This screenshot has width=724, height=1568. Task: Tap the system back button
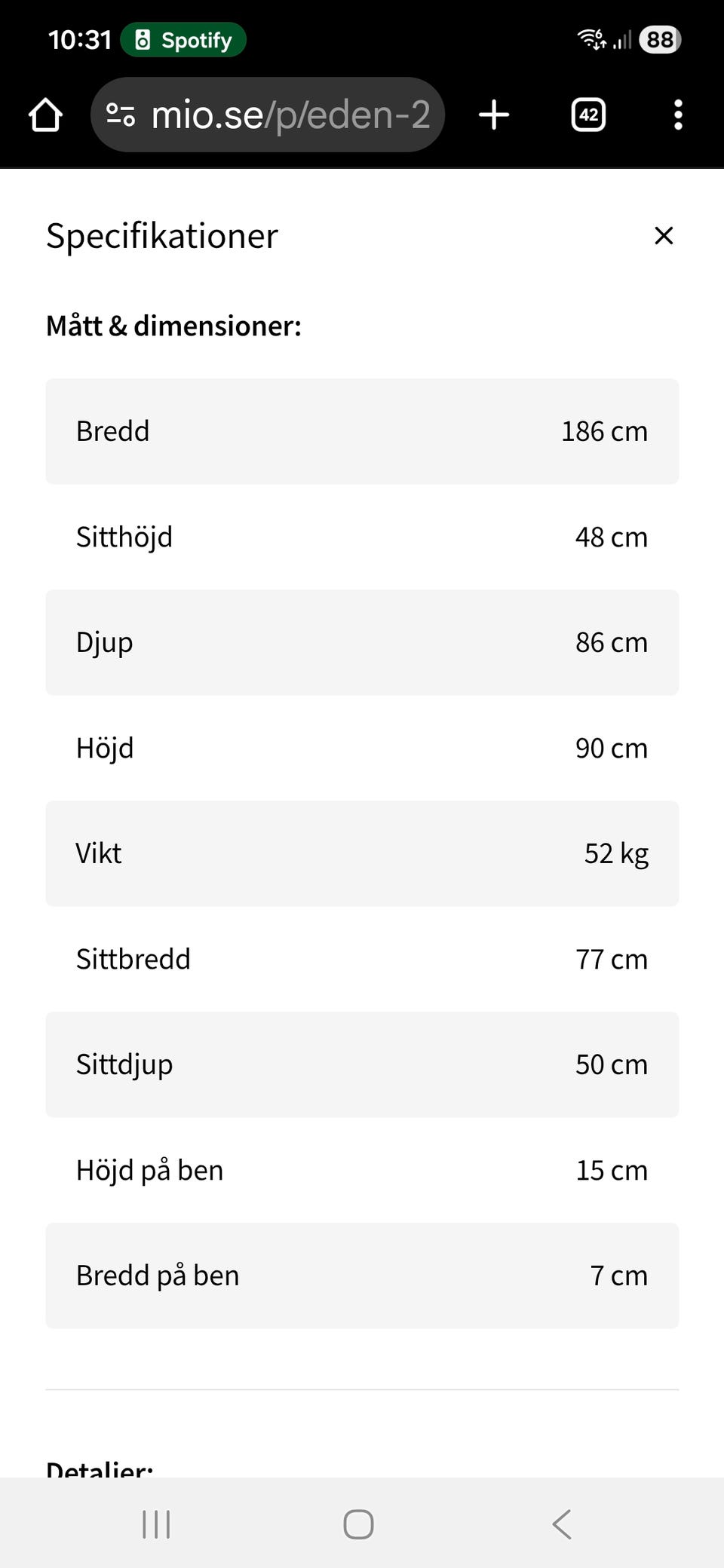[x=562, y=1524]
